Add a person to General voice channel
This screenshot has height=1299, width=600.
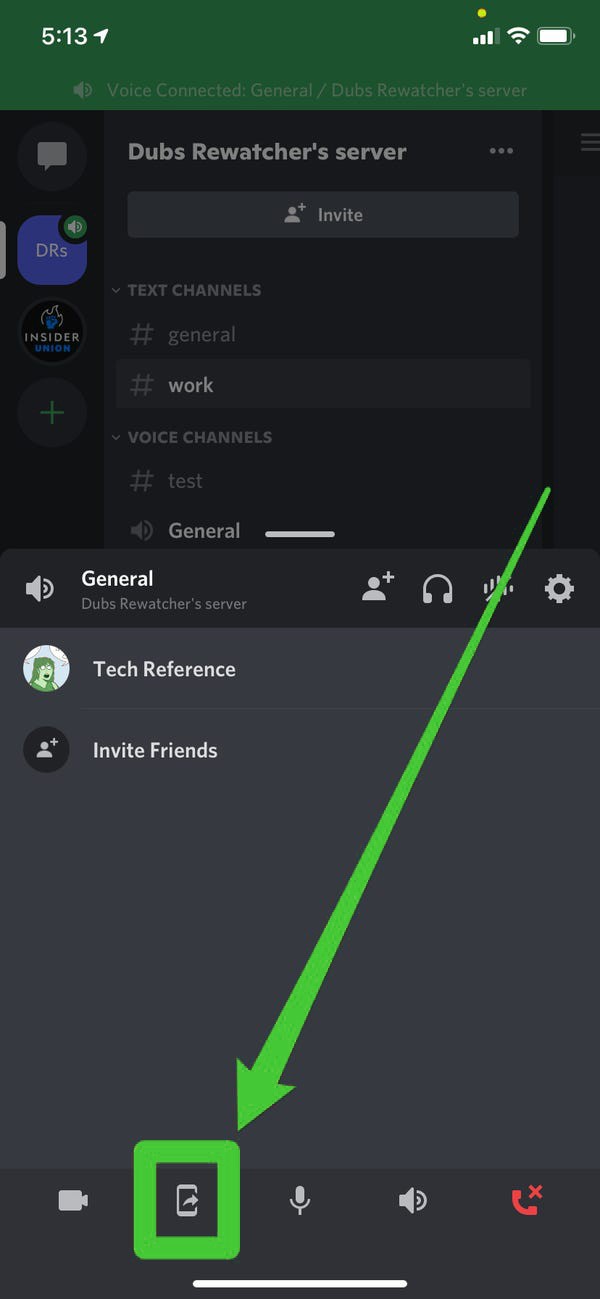tap(377, 589)
